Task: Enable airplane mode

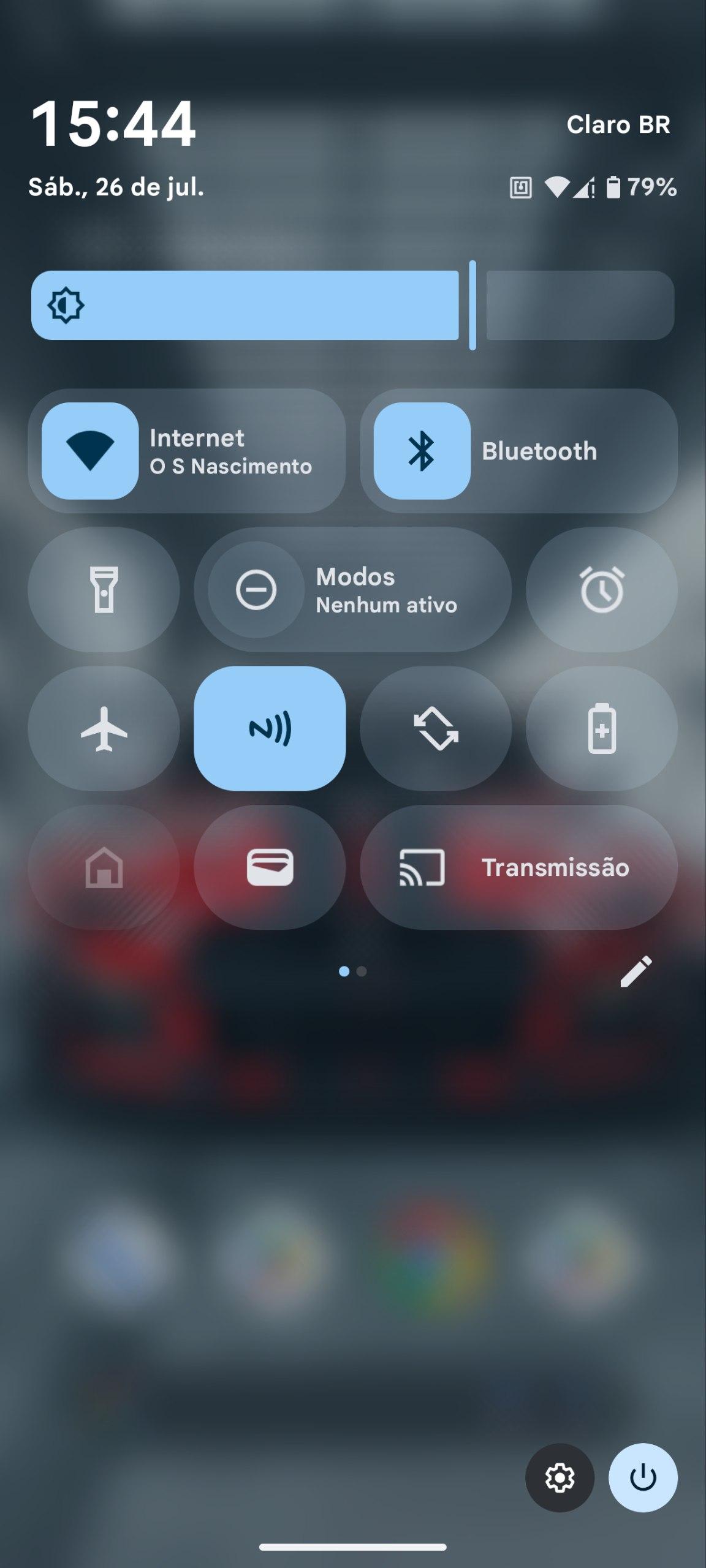Action: pos(104,728)
